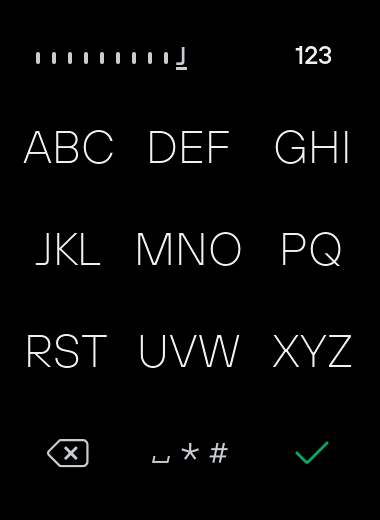Image resolution: width=380 pixels, height=520 pixels.
Task: Tap the ABC key
Action: click(69, 147)
